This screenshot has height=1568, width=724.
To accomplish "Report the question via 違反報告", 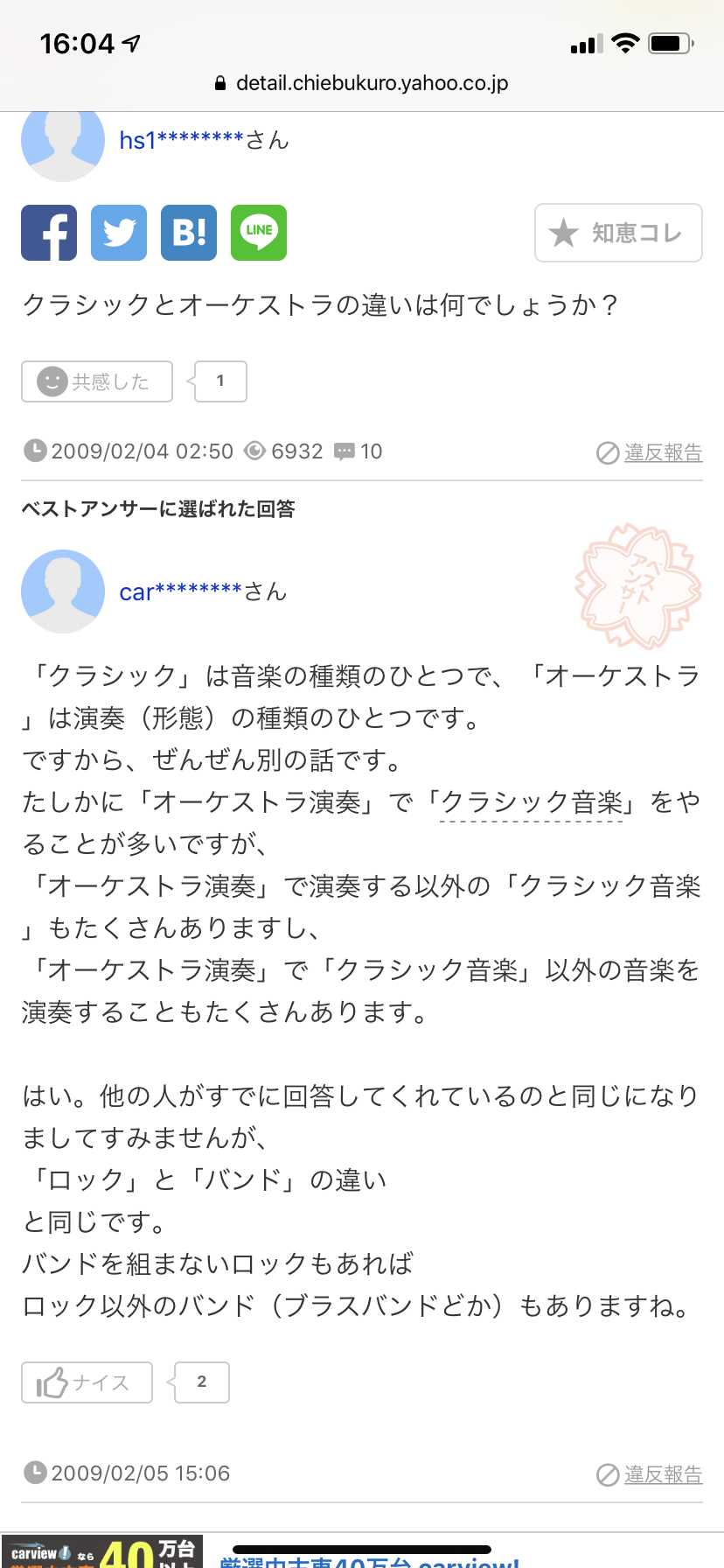I will coord(650,452).
